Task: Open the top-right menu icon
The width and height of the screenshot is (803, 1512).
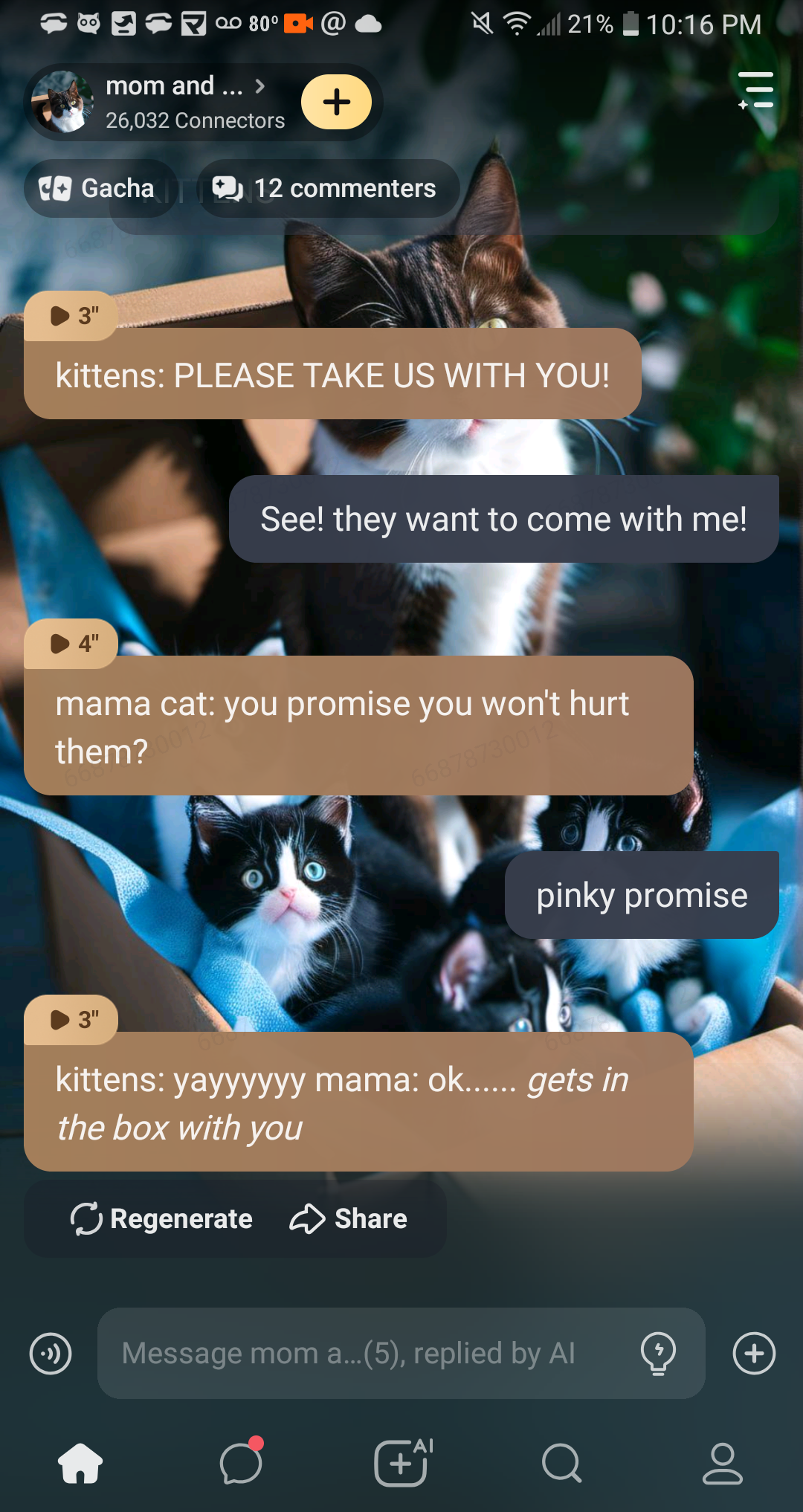Action: click(756, 90)
